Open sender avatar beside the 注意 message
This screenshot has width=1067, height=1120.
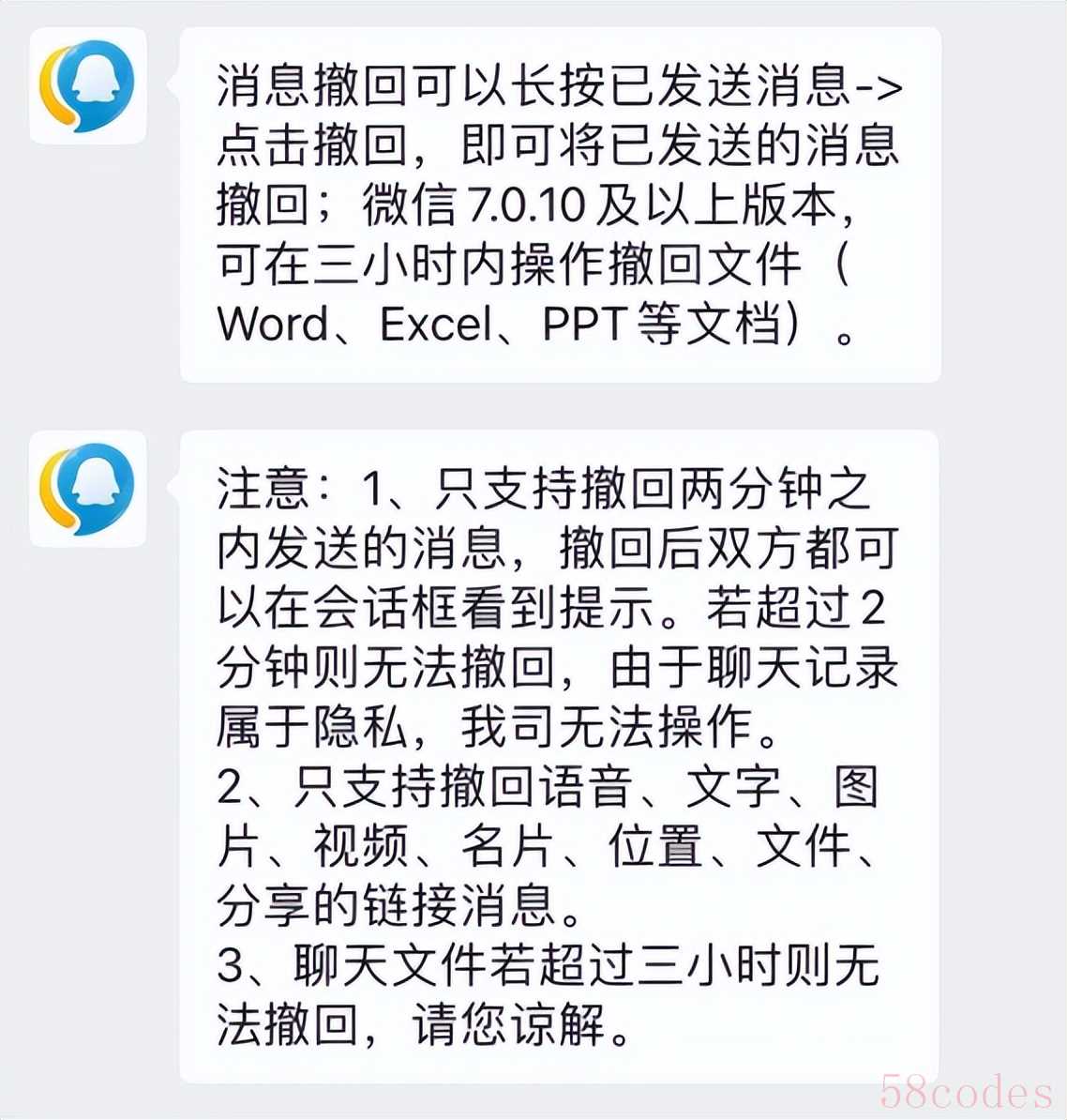pyautogui.click(x=88, y=489)
